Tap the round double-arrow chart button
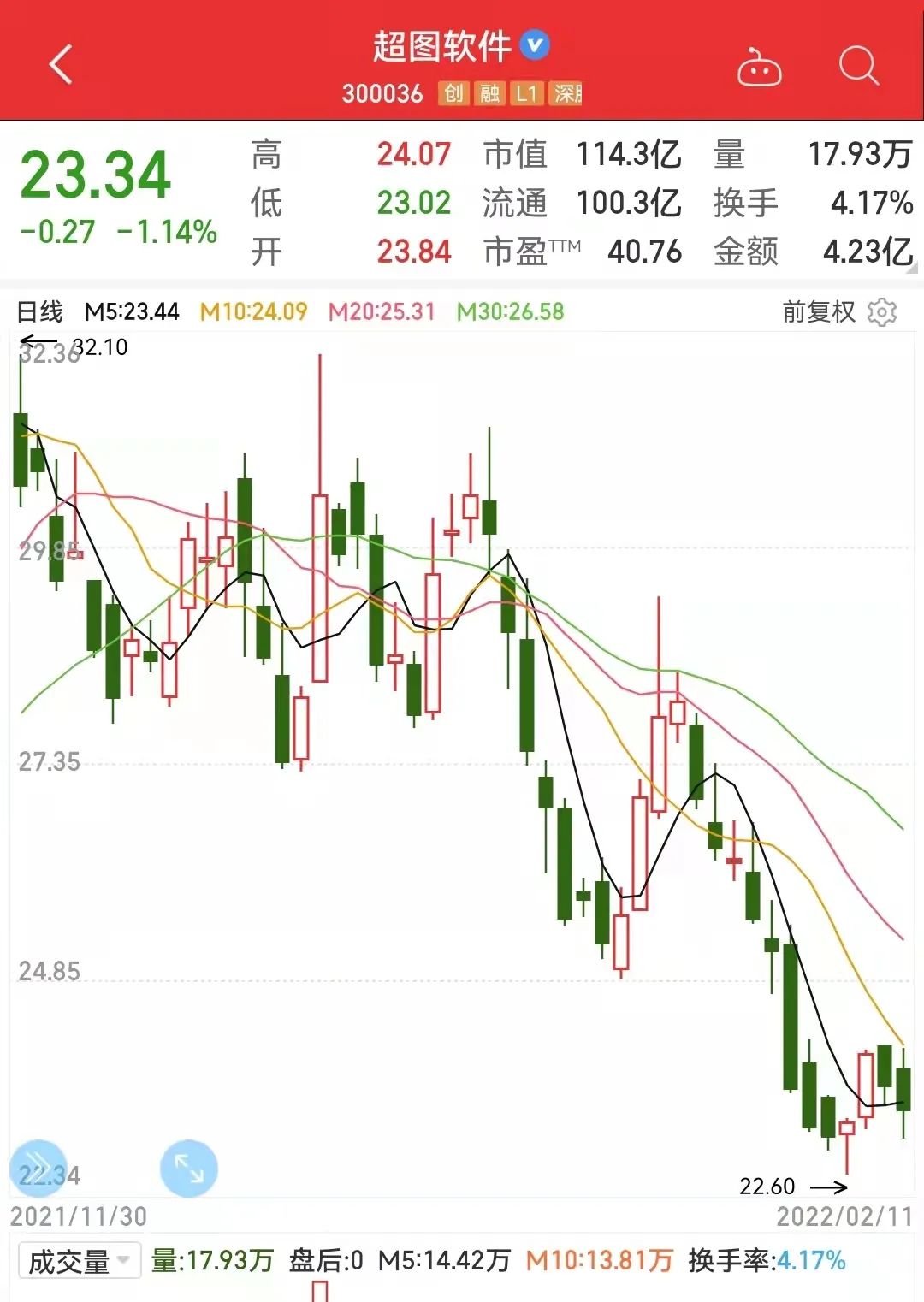Screen dimensions: 924x1302 click(38, 1168)
